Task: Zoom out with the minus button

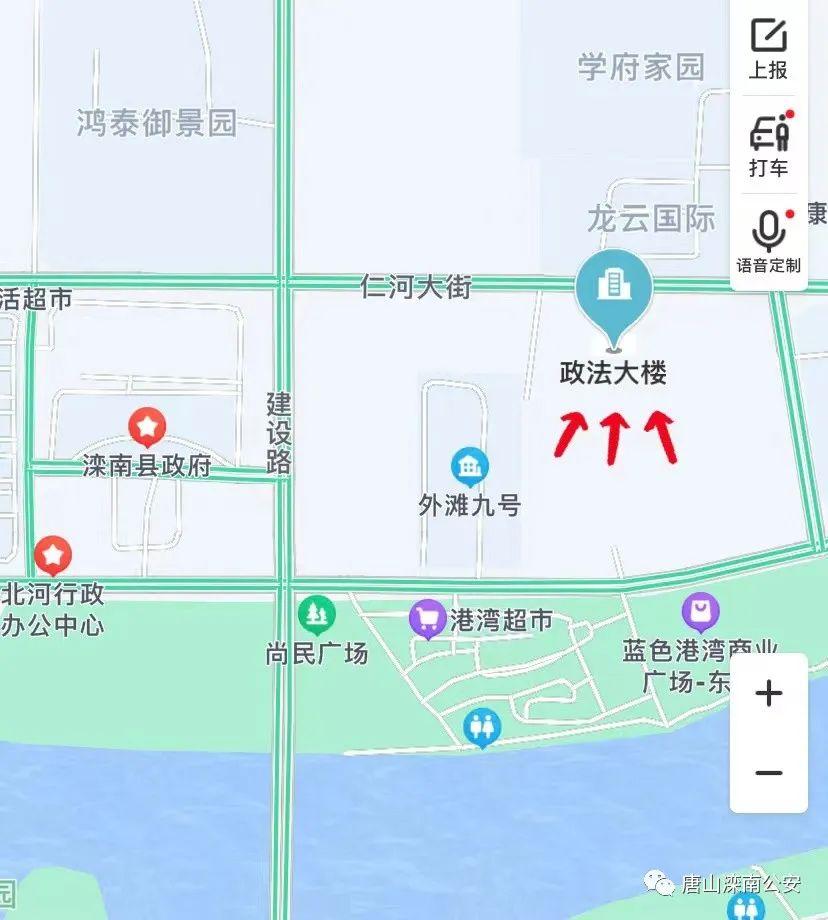Action: (x=768, y=773)
